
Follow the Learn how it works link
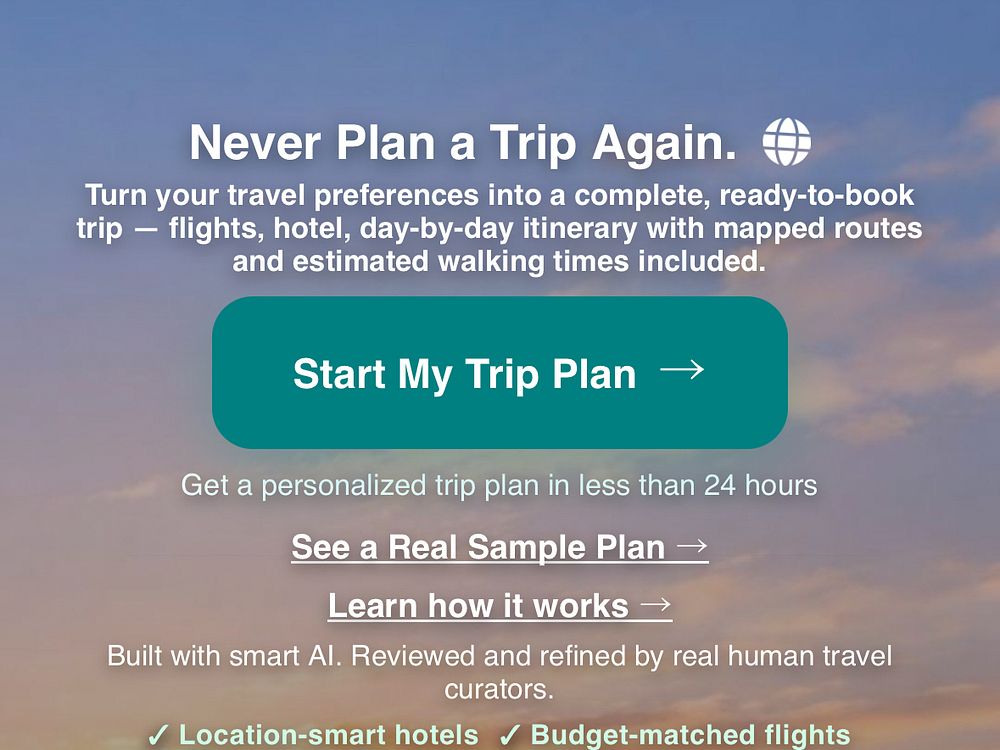tap(499, 605)
